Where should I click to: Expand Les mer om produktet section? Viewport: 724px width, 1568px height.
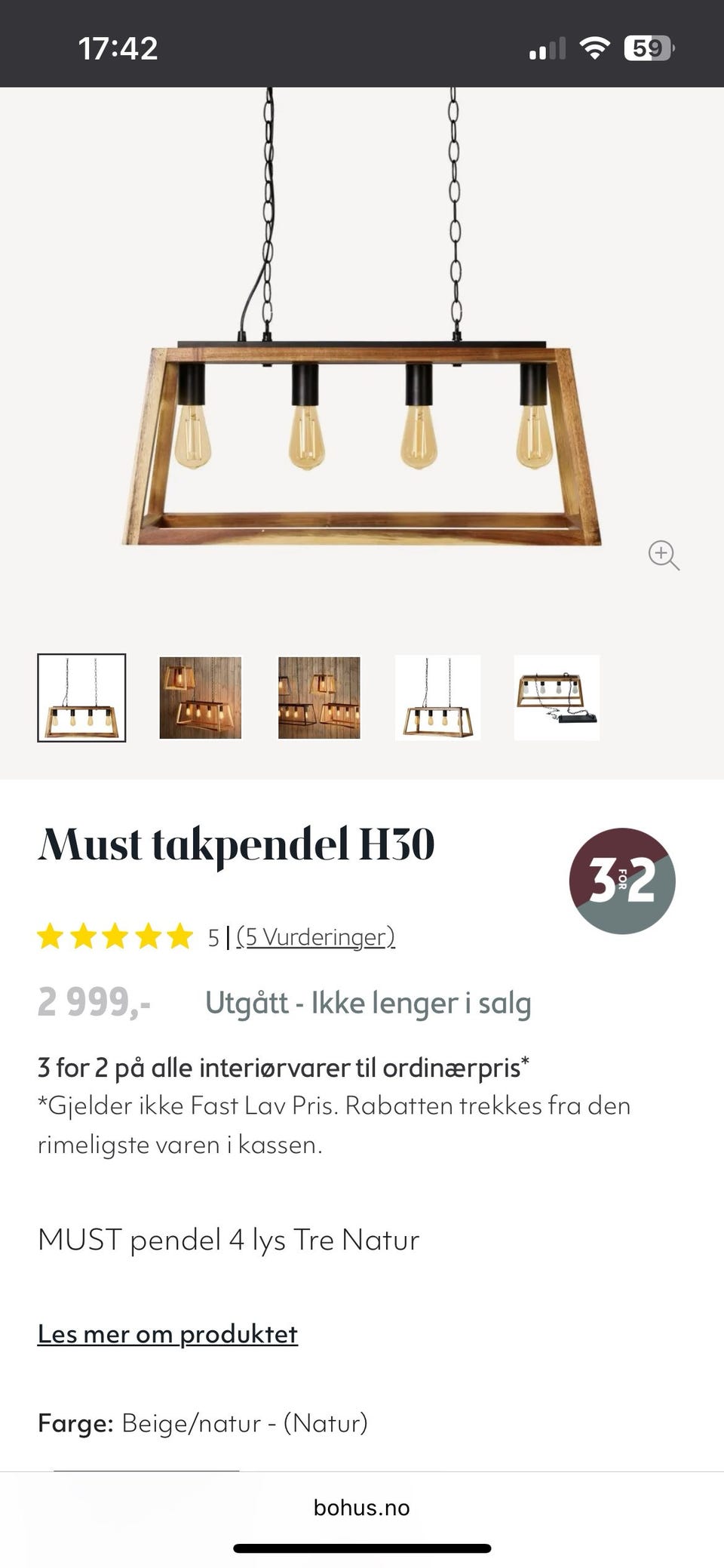[167, 1333]
